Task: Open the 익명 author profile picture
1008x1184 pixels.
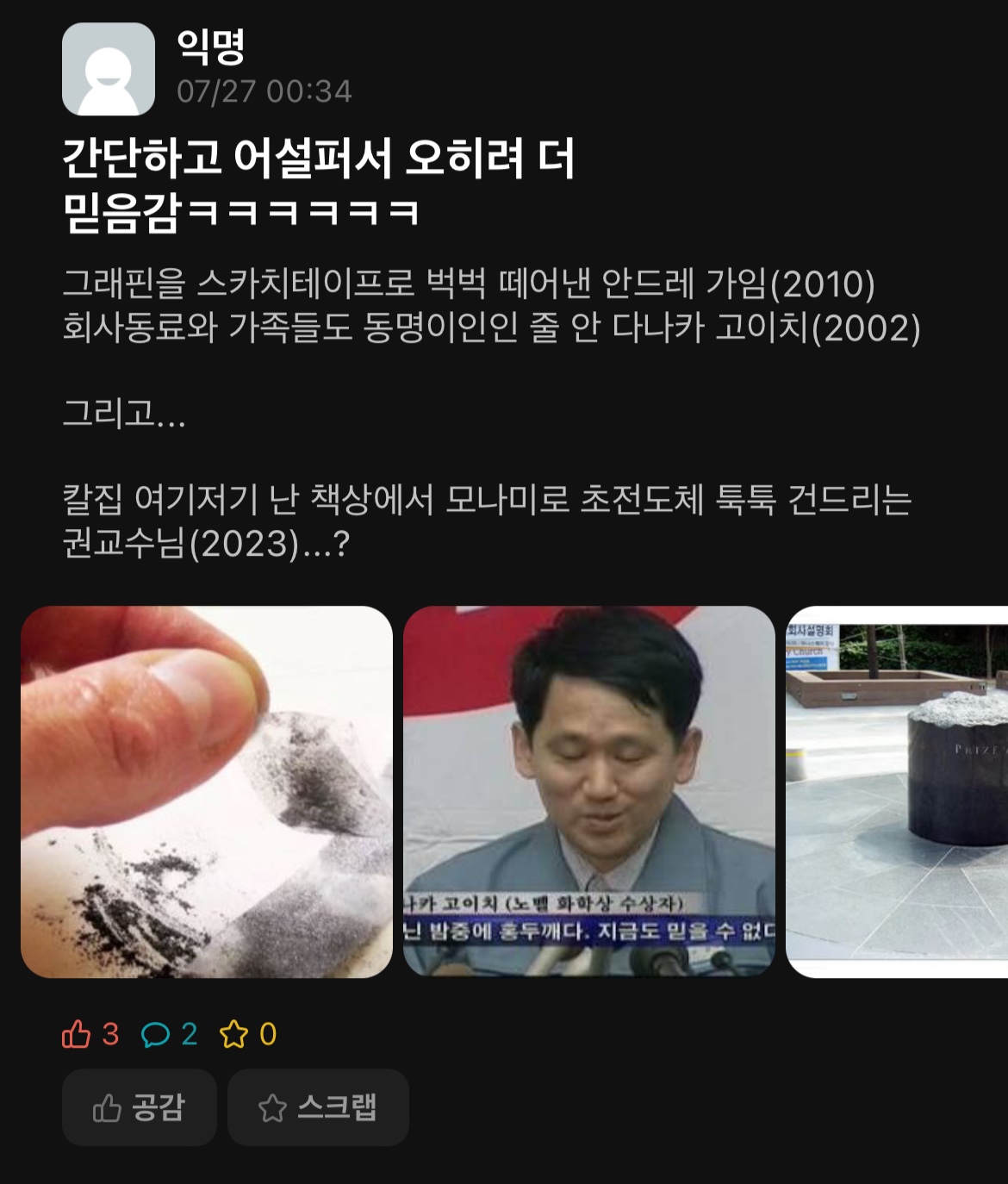Action: 109,69
